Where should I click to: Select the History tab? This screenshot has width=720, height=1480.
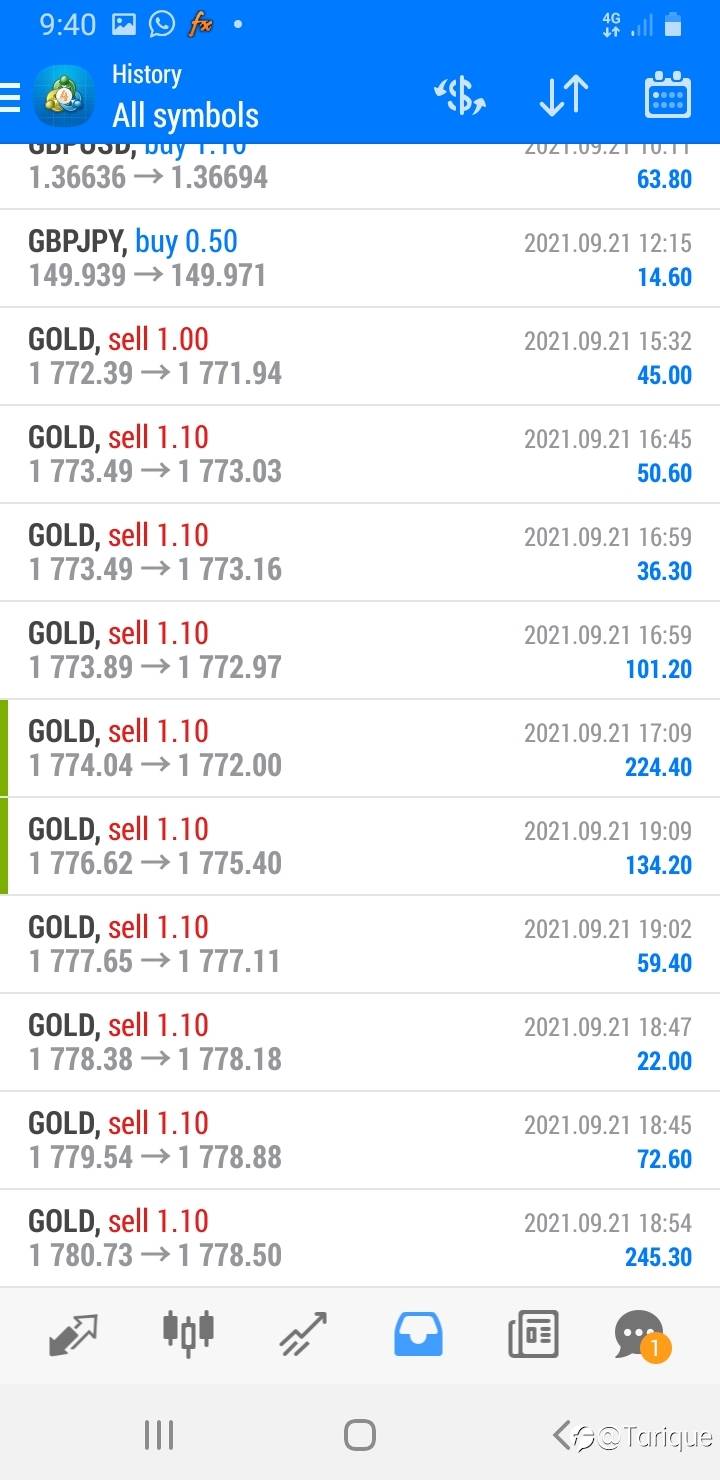click(x=418, y=1334)
